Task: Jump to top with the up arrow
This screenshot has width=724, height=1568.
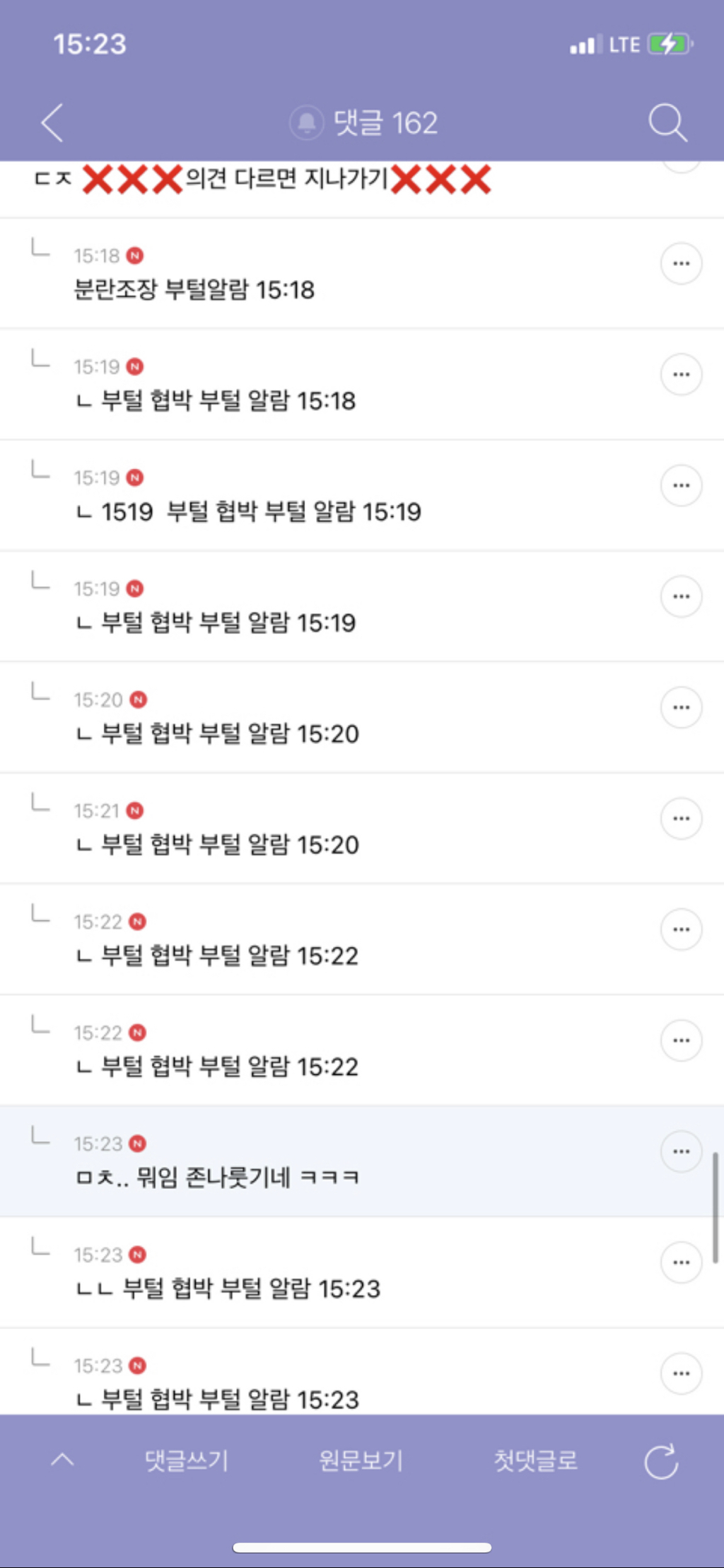Action: point(62,1460)
